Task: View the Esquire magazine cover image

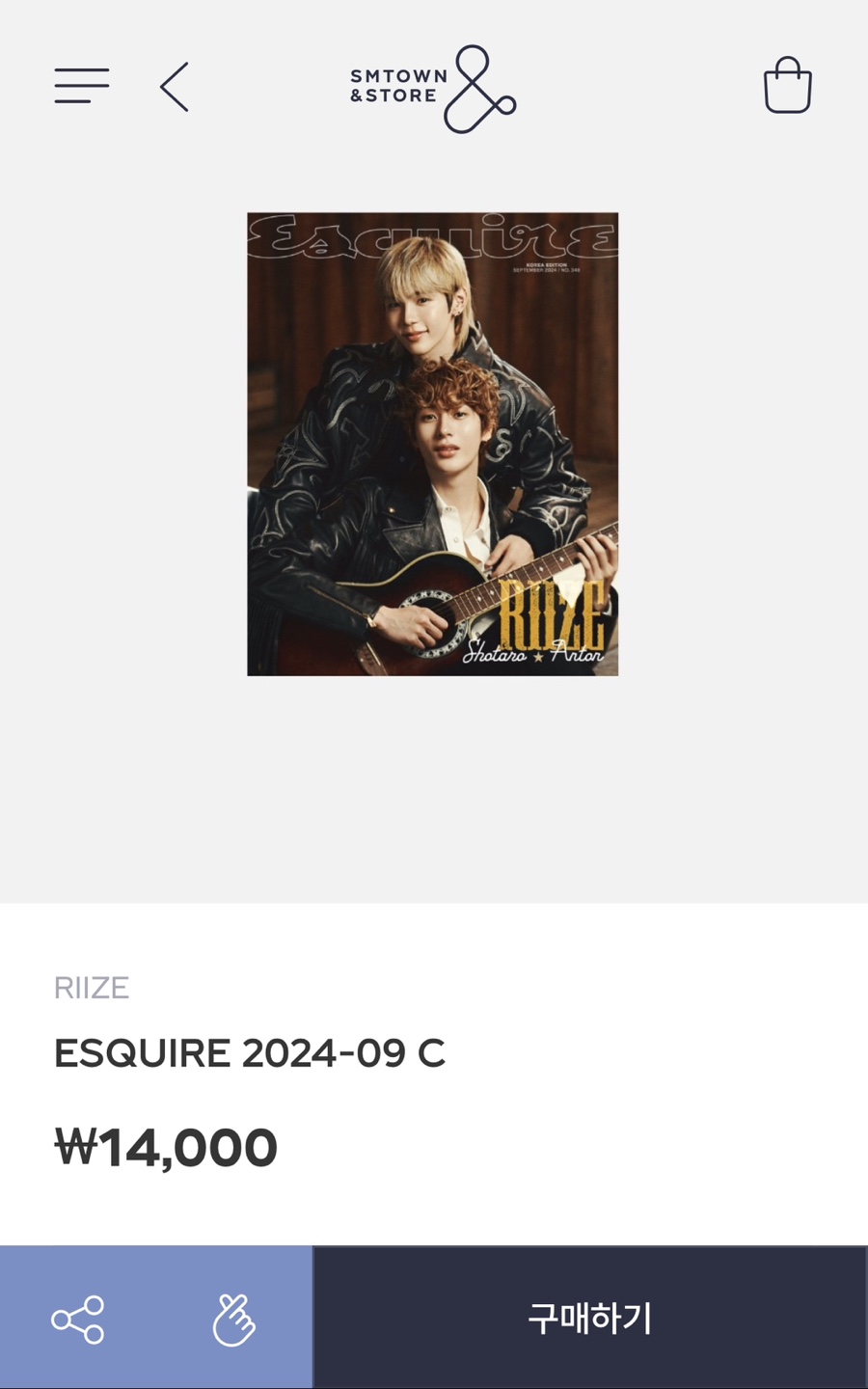Action: (x=432, y=444)
